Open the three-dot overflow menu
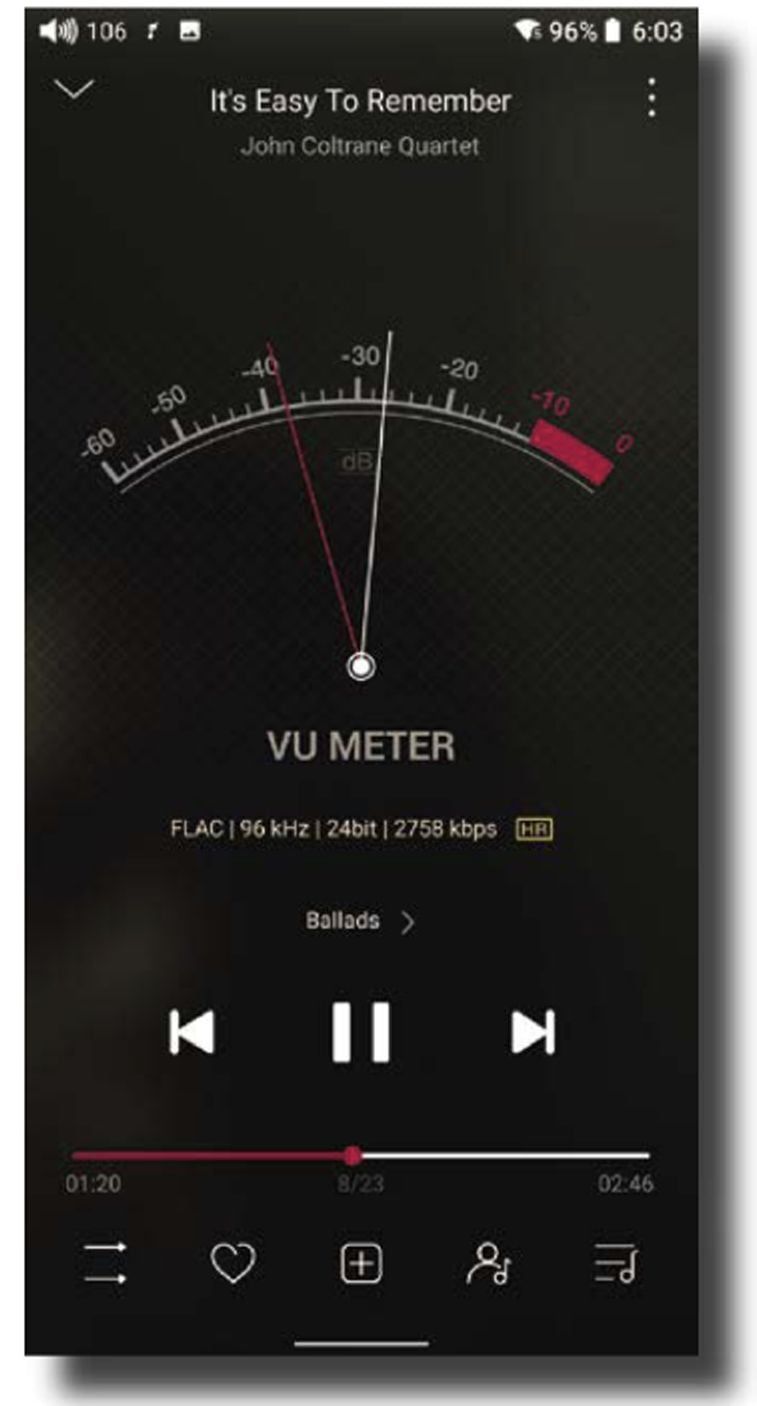Viewport: 757px width, 1406px height. 652,98
